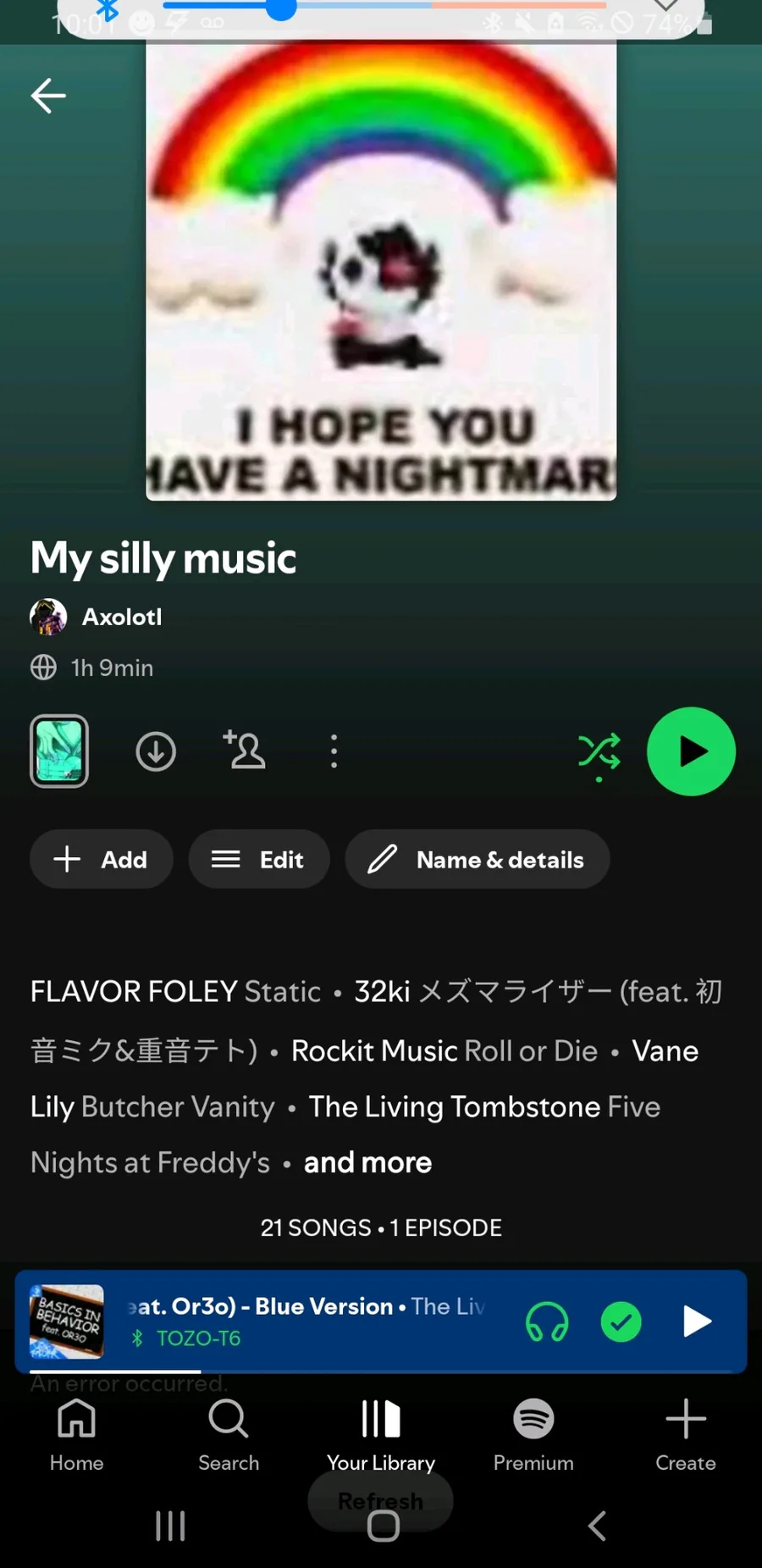Viewport: 762px width, 1568px height.
Task: Switch to the Search tab
Action: 229,1435
